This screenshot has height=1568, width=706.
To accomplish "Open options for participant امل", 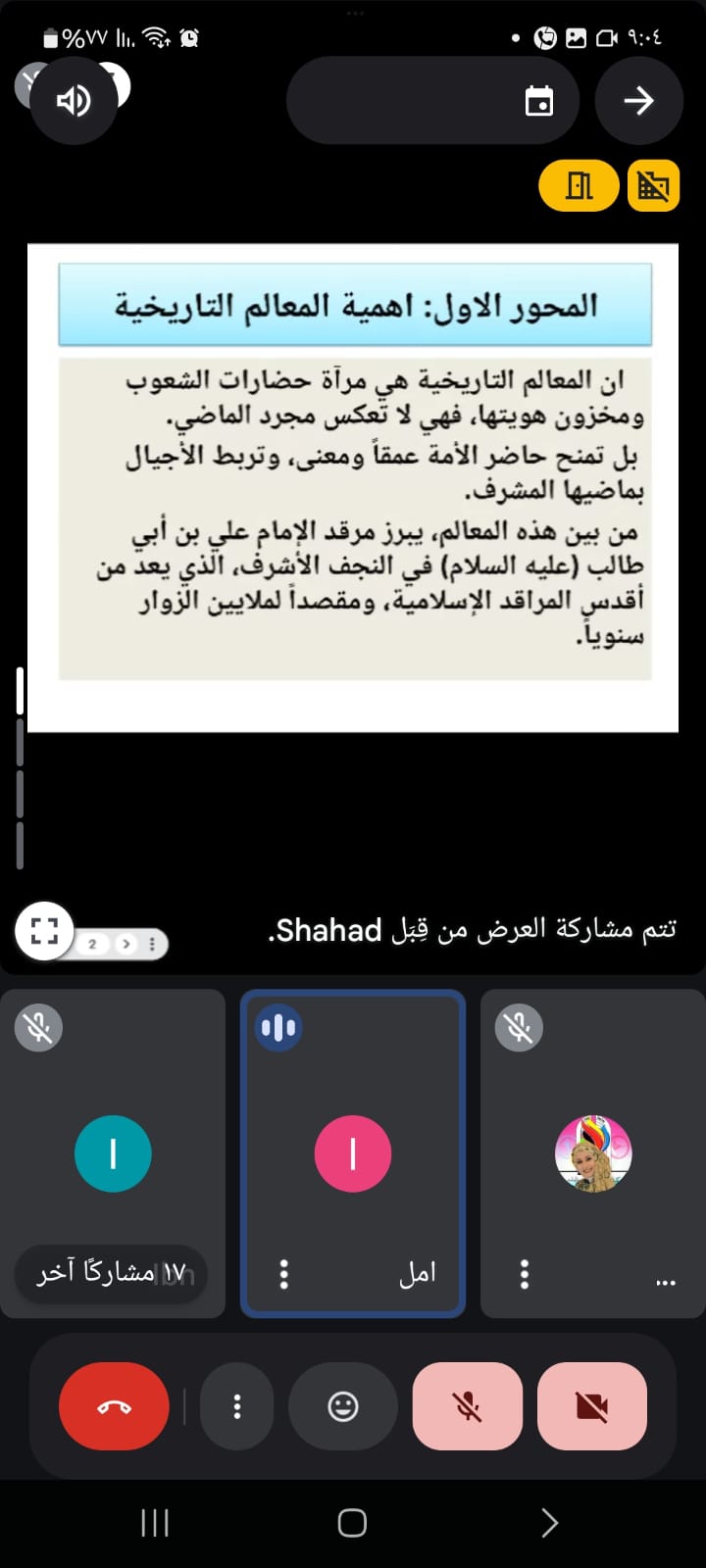I will point(284,1273).
